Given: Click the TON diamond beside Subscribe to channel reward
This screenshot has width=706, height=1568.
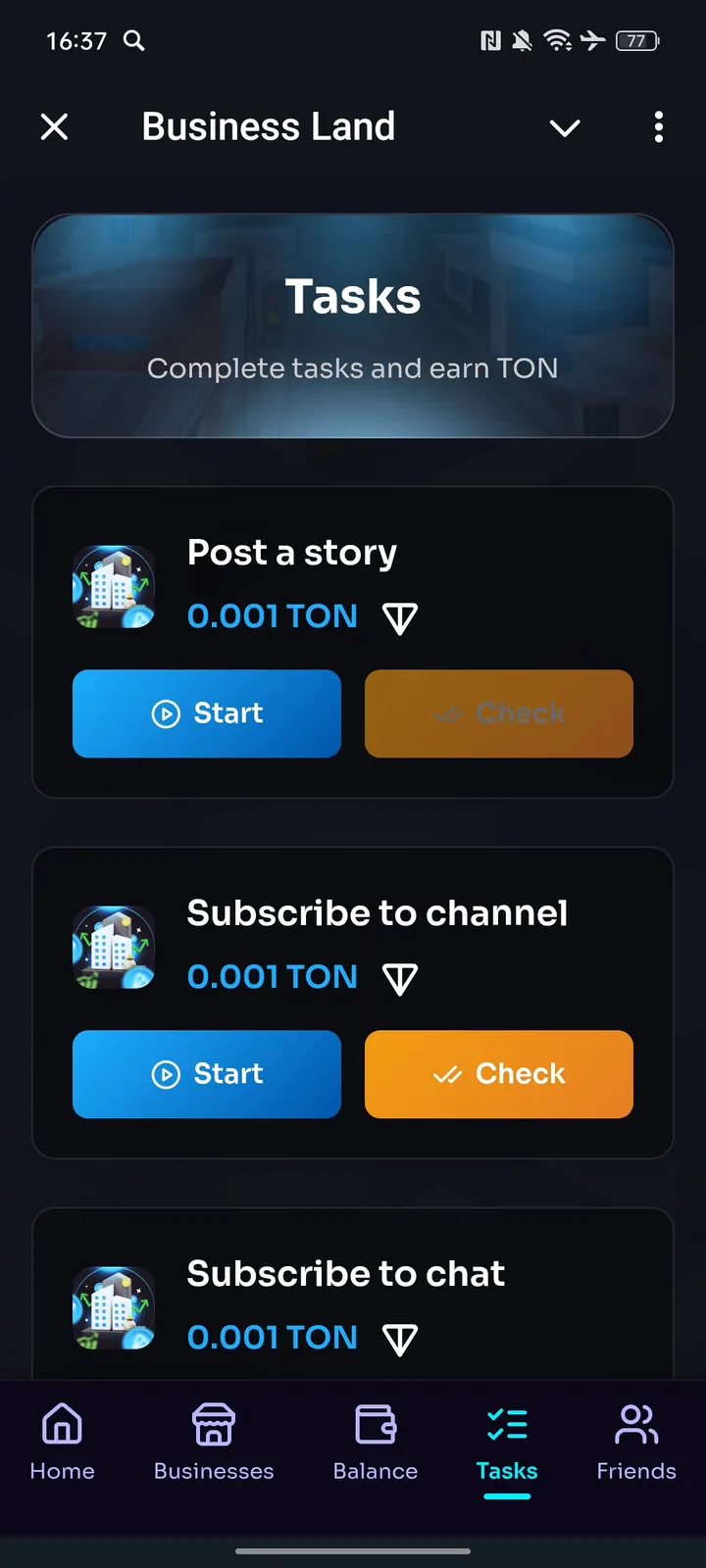Looking at the screenshot, I should [399, 977].
